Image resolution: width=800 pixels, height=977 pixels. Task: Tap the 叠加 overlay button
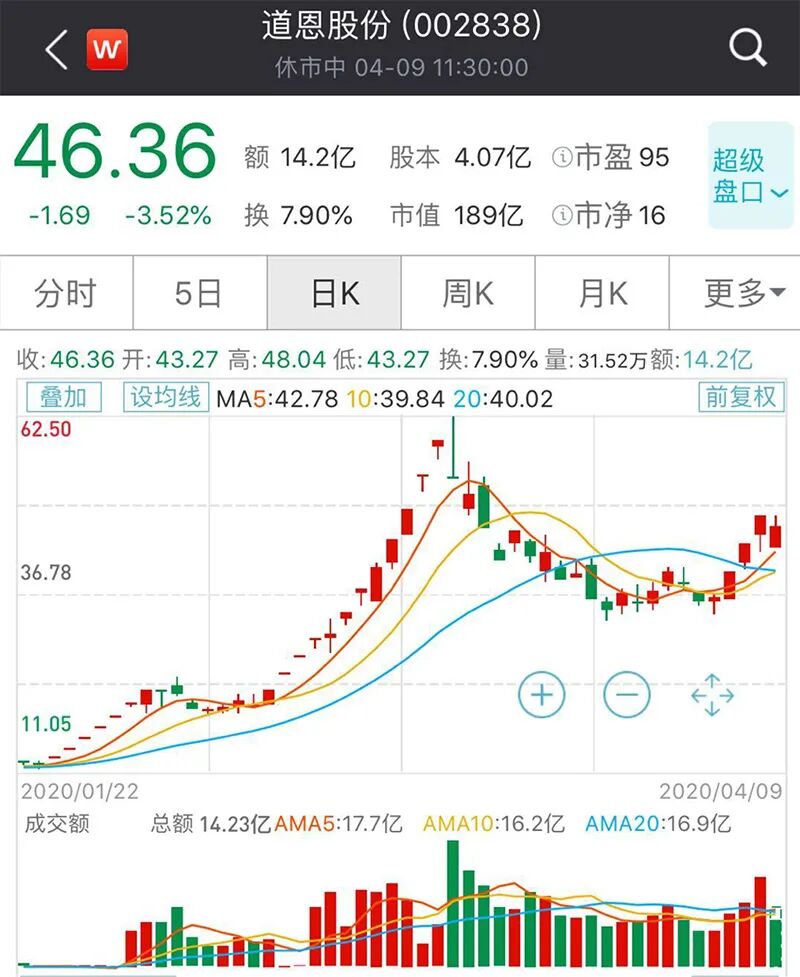pyautogui.click(x=63, y=397)
